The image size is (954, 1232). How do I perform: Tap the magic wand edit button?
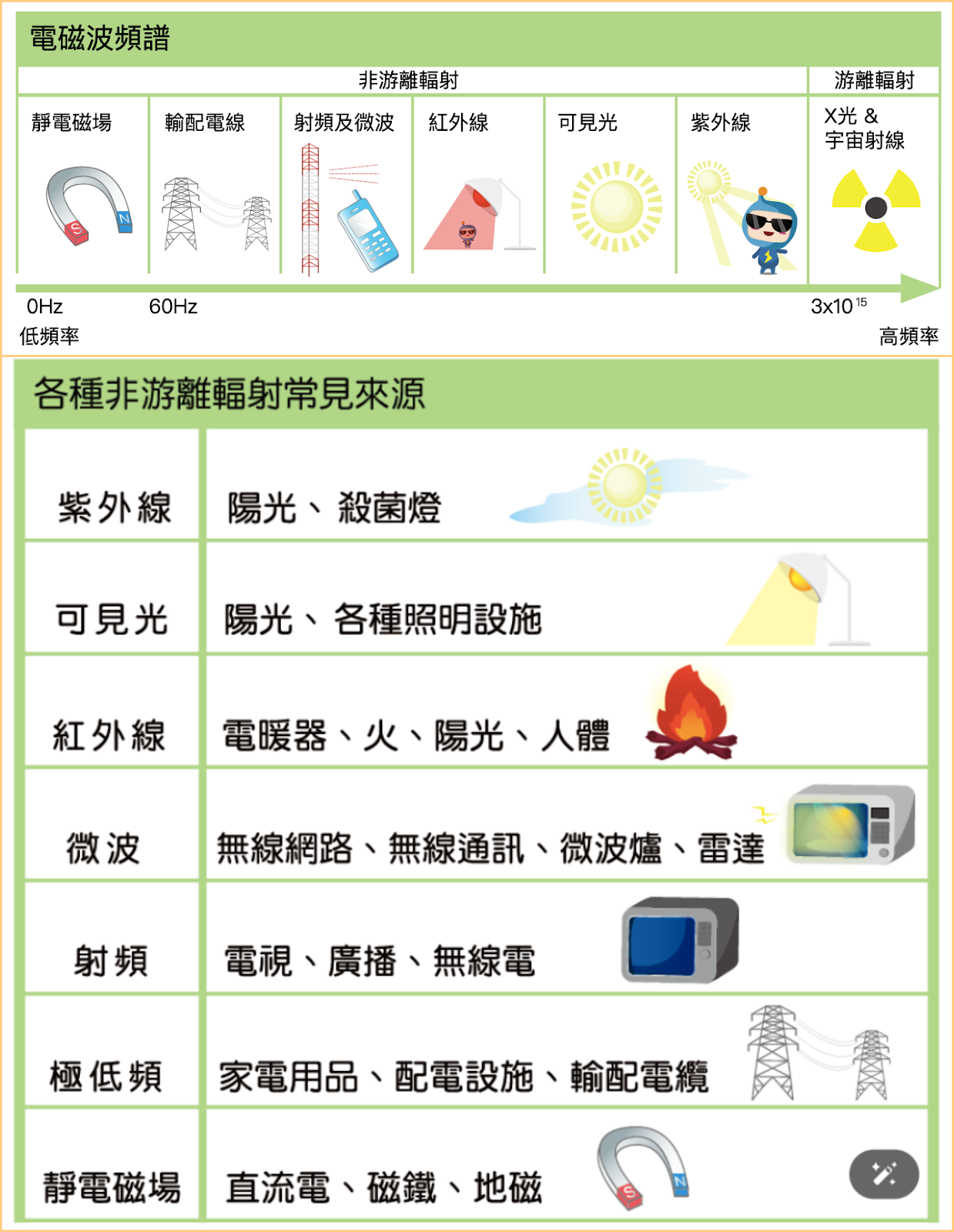coord(883,1173)
